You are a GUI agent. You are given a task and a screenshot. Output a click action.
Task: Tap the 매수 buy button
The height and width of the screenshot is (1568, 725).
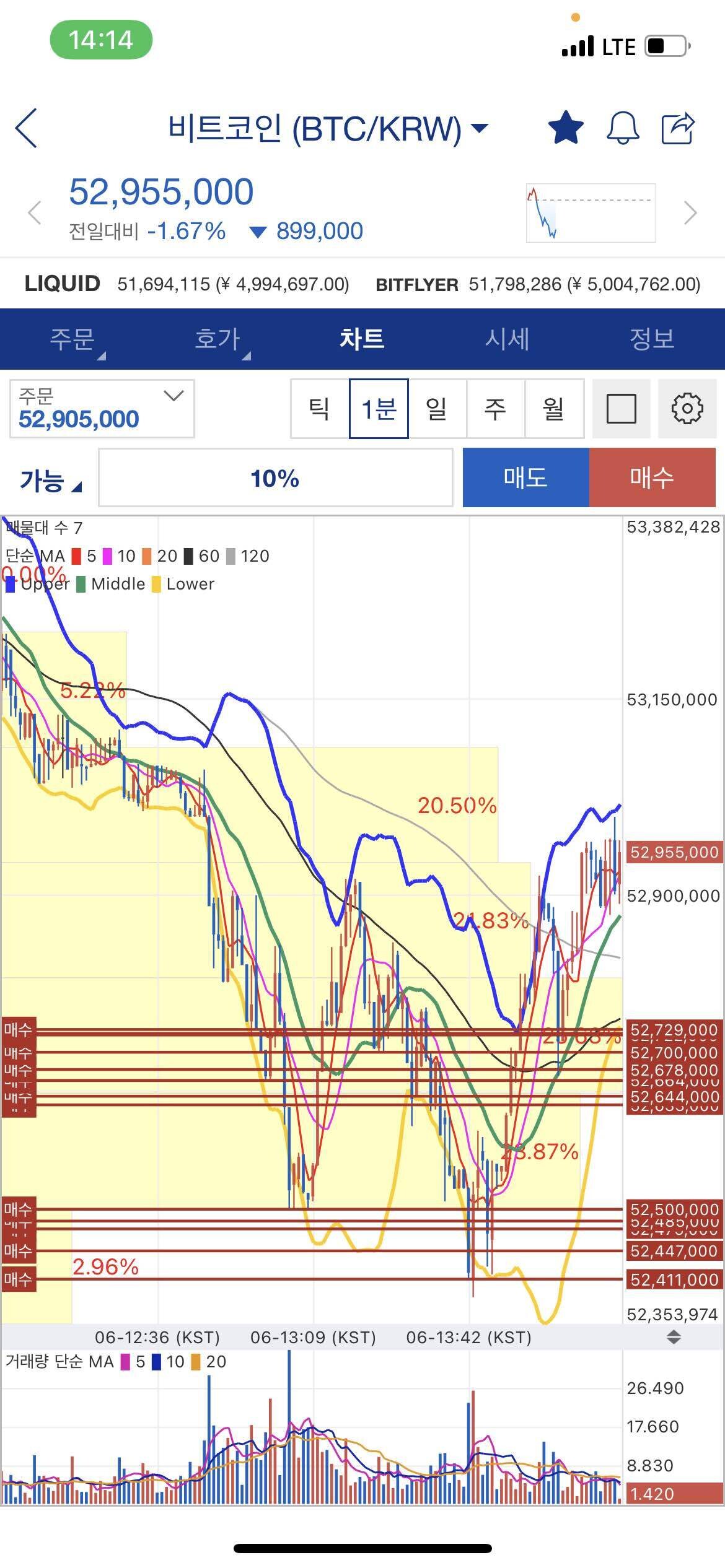[x=652, y=477]
